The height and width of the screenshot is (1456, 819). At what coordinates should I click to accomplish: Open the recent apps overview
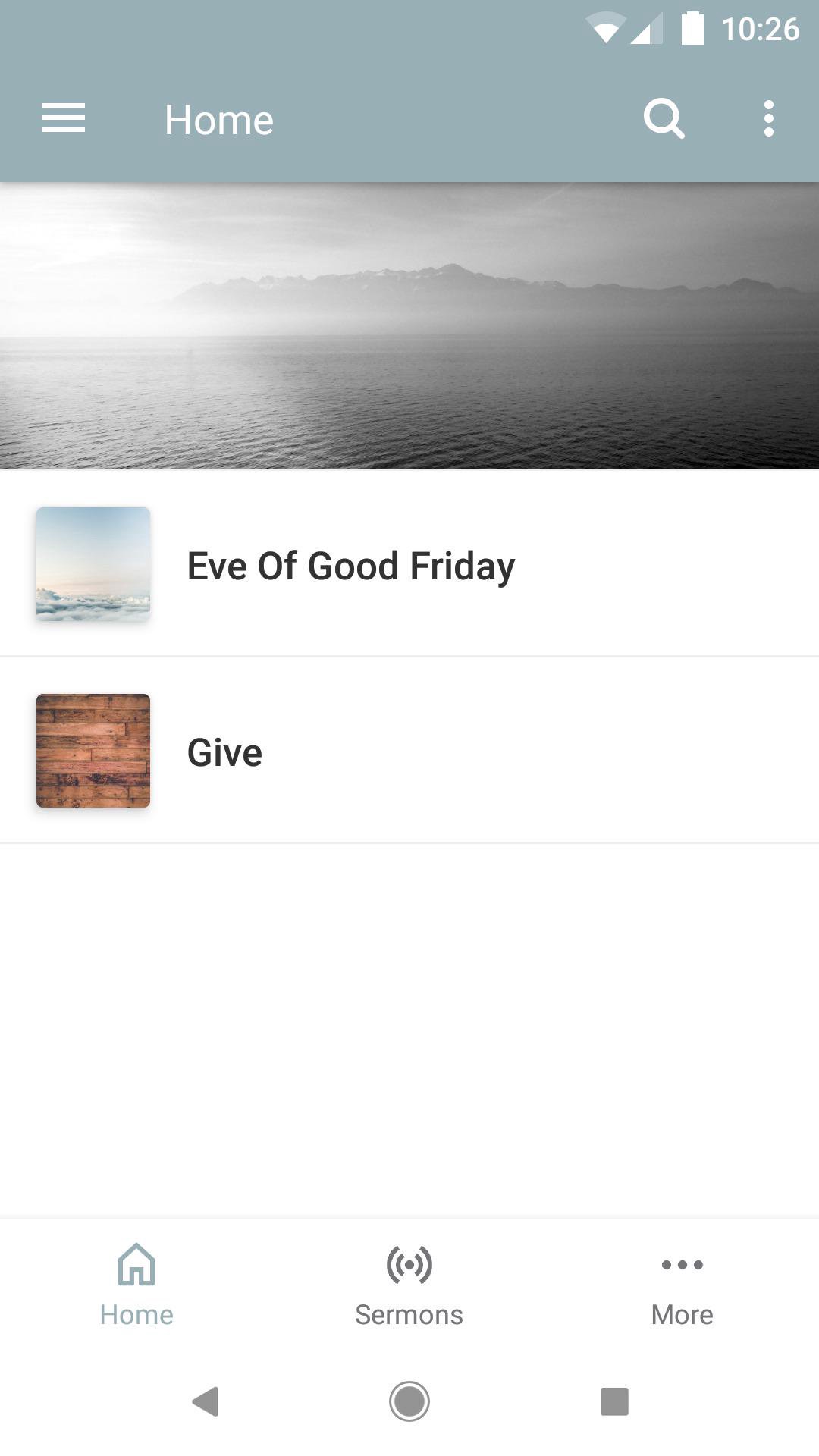point(614,1401)
